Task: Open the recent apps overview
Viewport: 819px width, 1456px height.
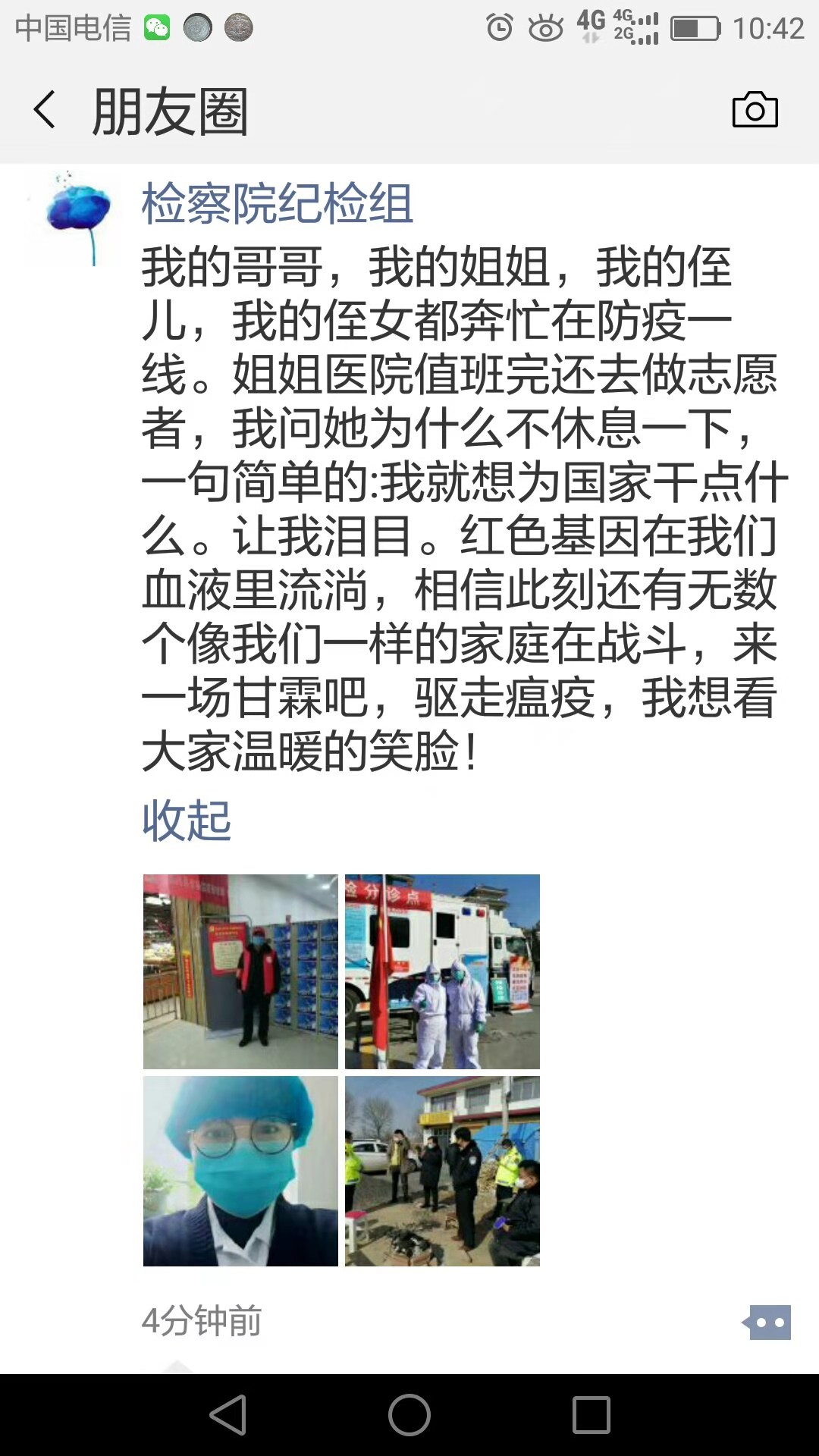Action: (591, 1415)
